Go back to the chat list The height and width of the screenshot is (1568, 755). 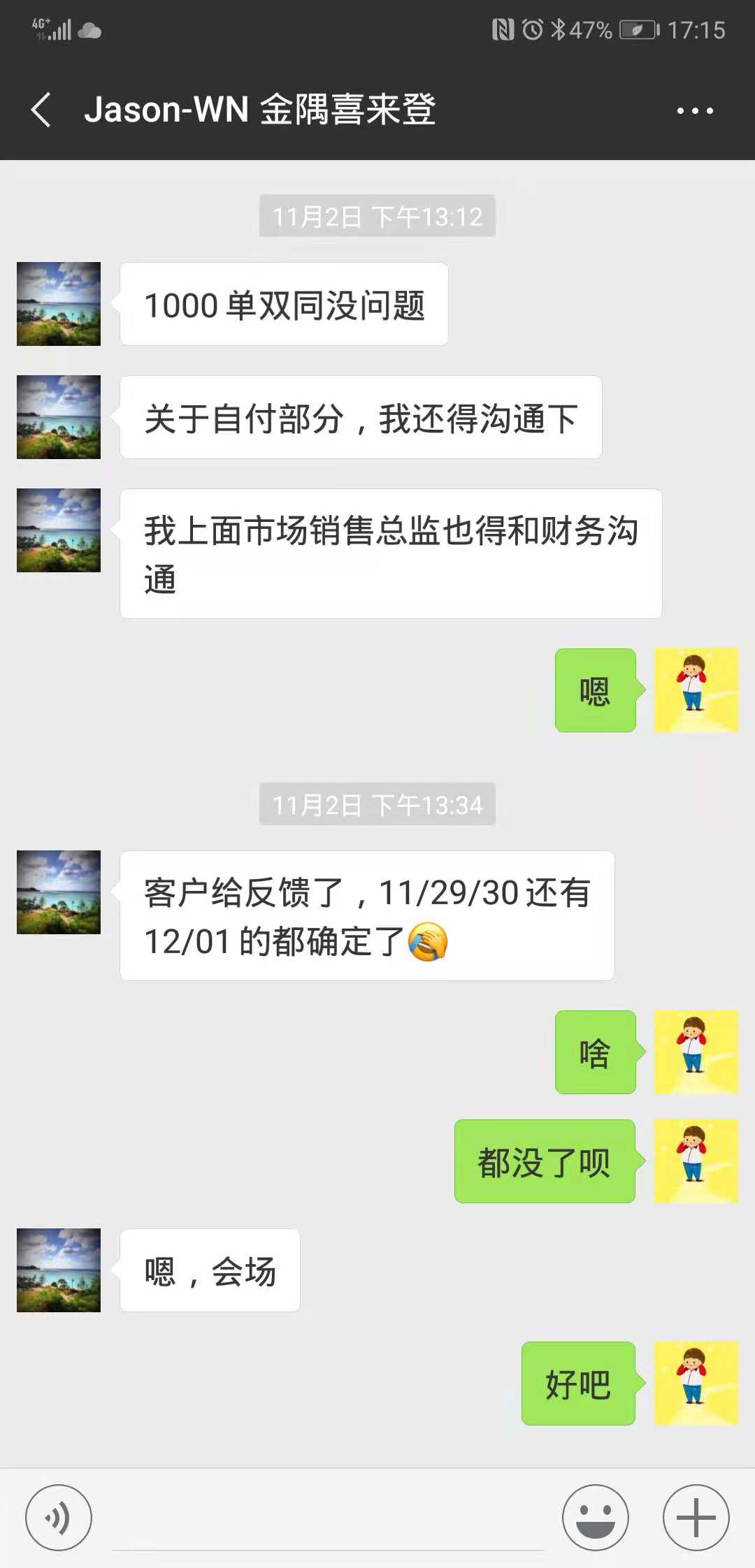42,110
